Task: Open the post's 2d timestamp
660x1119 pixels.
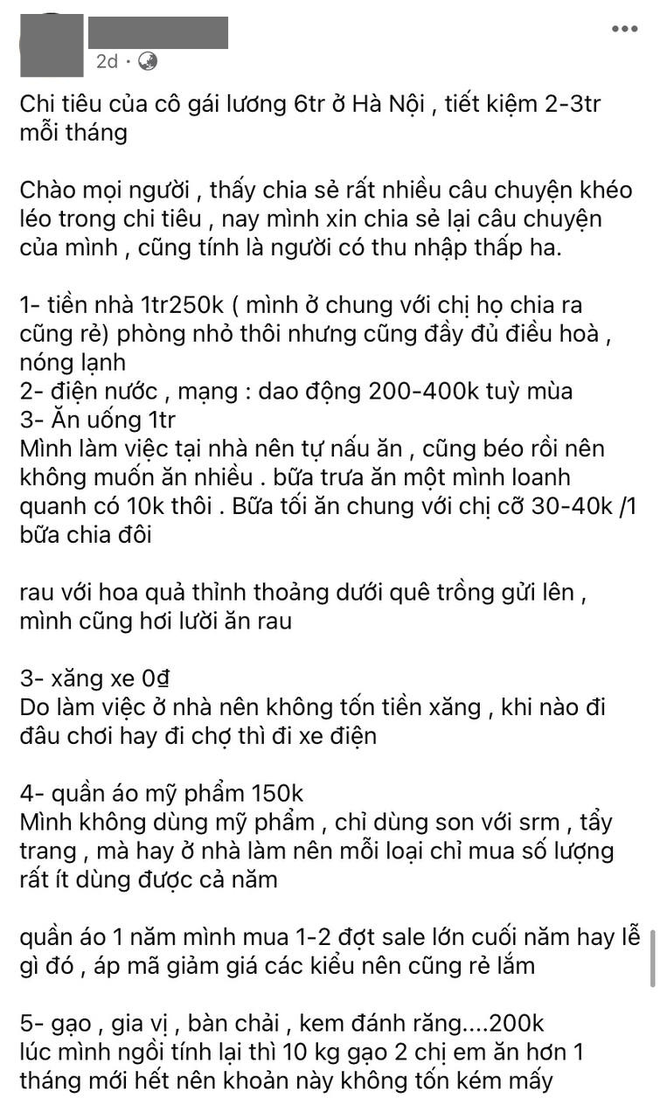Action: [107, 61]
